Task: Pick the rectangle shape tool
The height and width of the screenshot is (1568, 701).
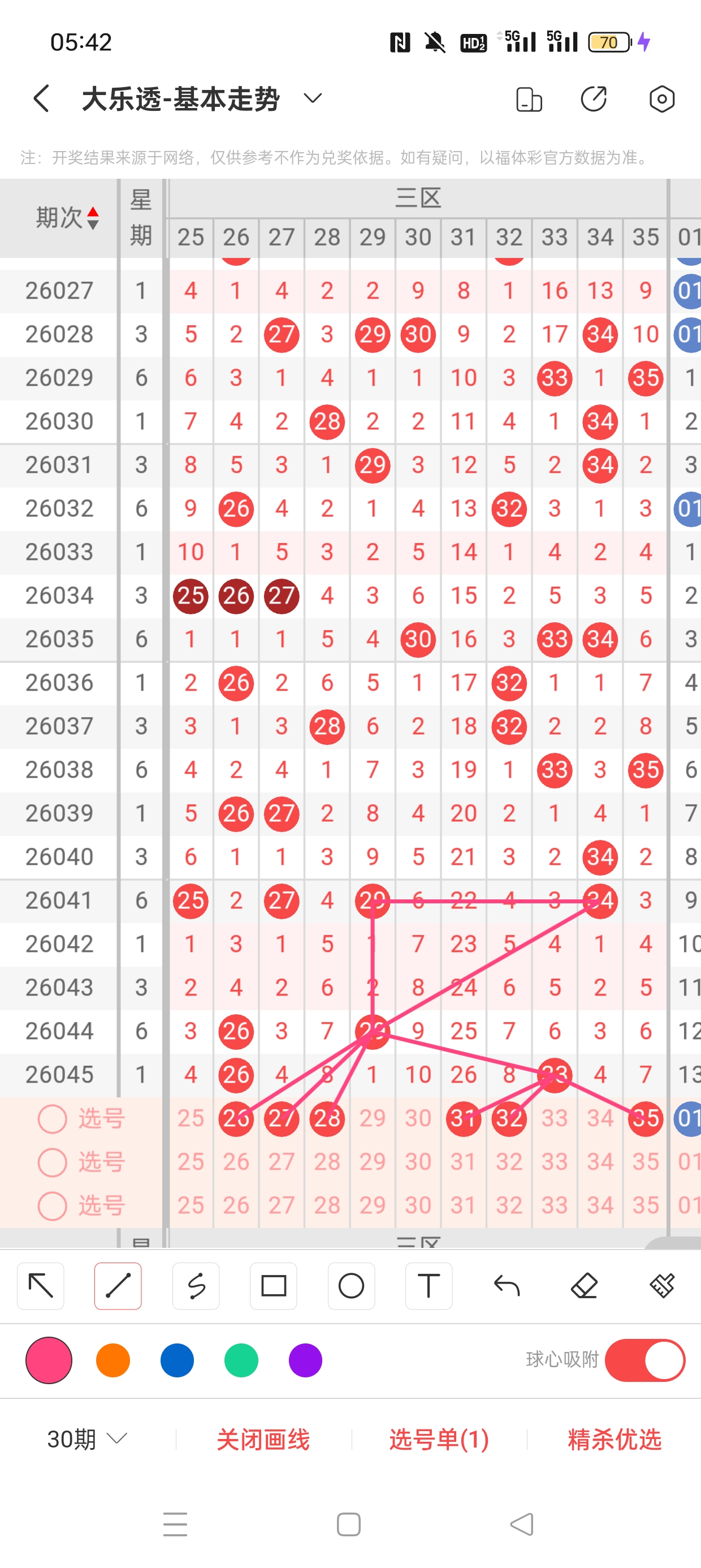Action: tap(273, 1286)
